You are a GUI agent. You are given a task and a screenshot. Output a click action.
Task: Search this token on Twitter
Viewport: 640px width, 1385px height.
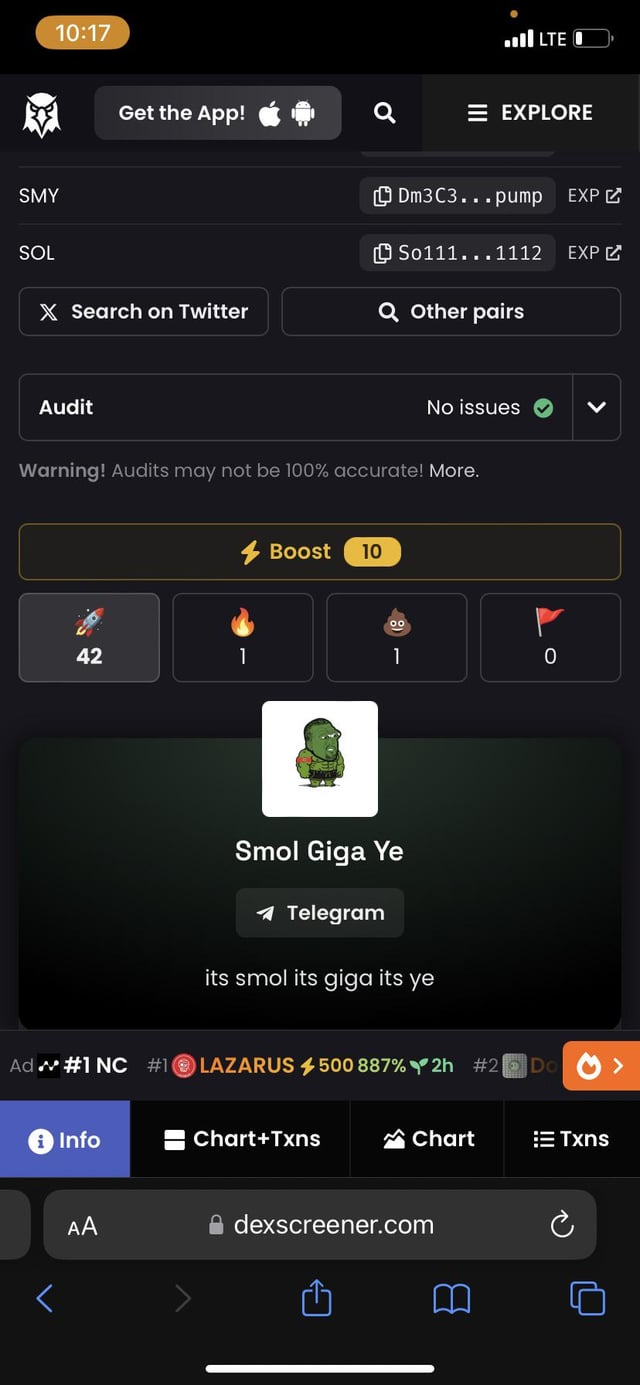pos(143,312)
